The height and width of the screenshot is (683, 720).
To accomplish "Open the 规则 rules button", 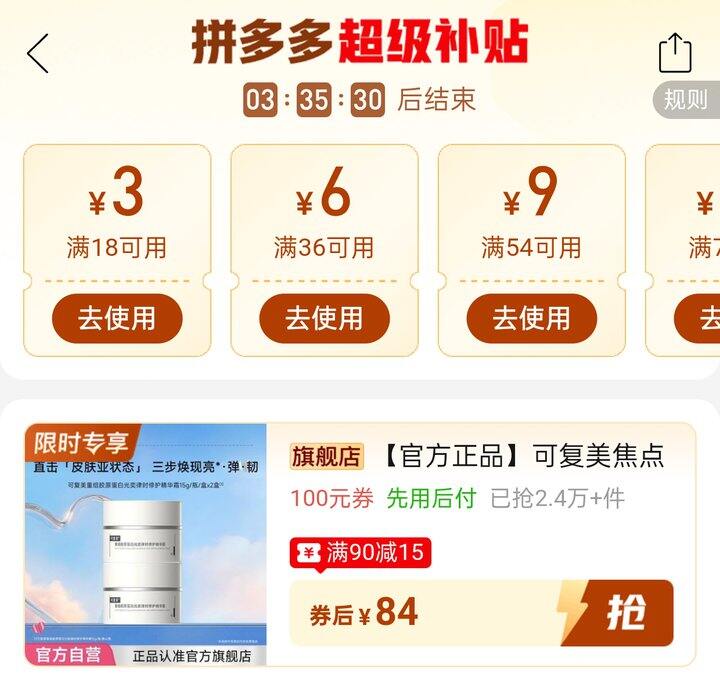I will [688, 100].
